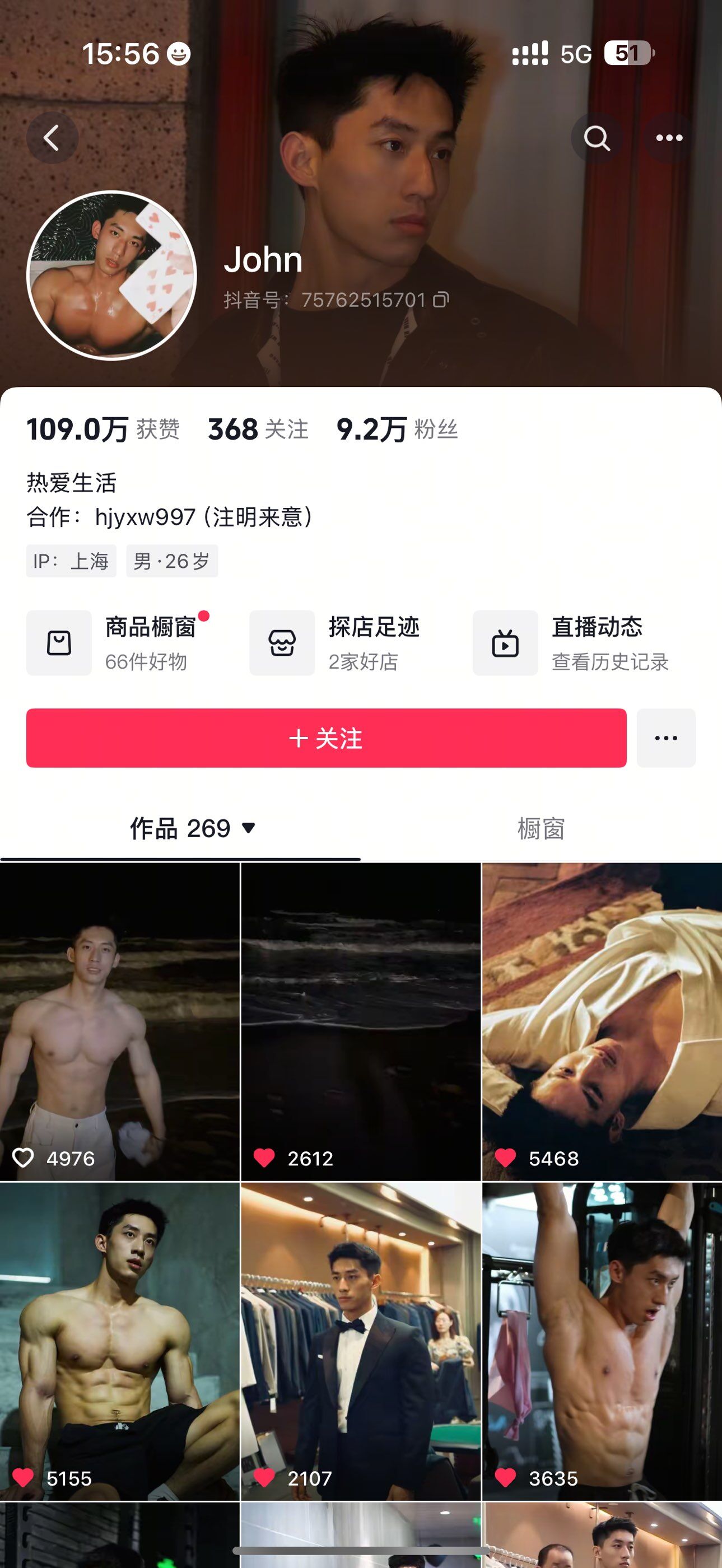View the 9.2万 粉丝 followers list
This screenshot has height=1568, width=722.
point(397,429)
